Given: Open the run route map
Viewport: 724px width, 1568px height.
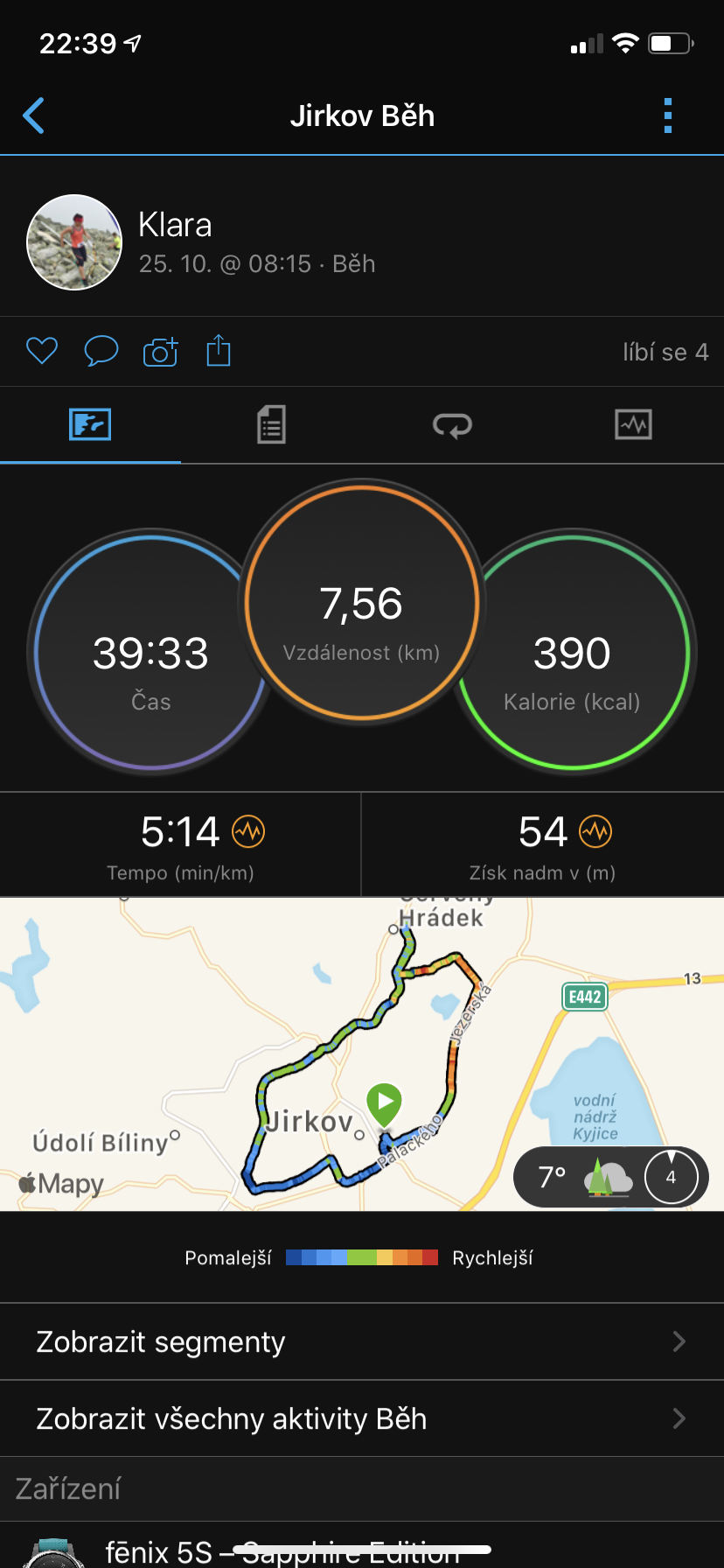Looking at the screenshot, I should pyautogui.click(x=362, y=1054).
